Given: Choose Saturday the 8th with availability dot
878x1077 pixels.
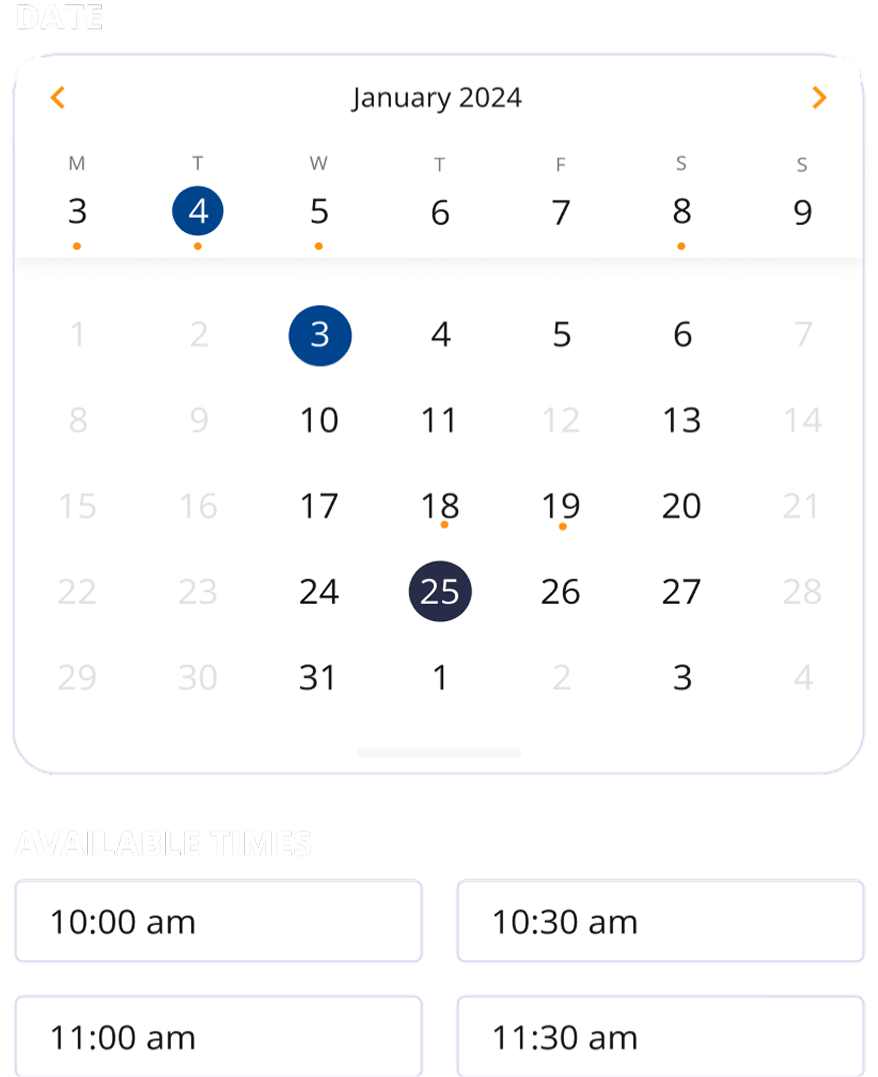Looking at the screenshot, I should (x=681, y=211).
